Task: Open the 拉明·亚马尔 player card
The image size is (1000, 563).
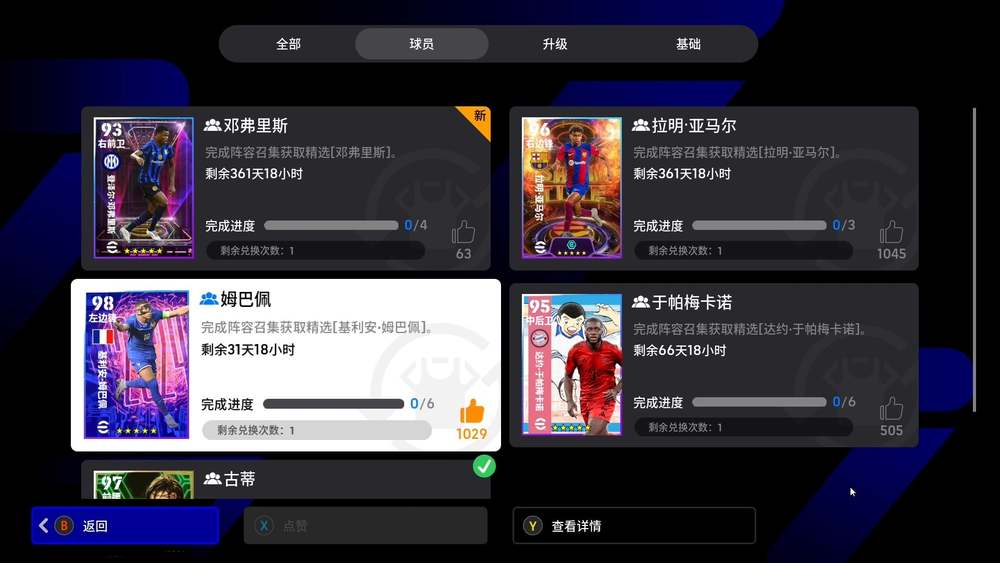Action: (714, 188)
